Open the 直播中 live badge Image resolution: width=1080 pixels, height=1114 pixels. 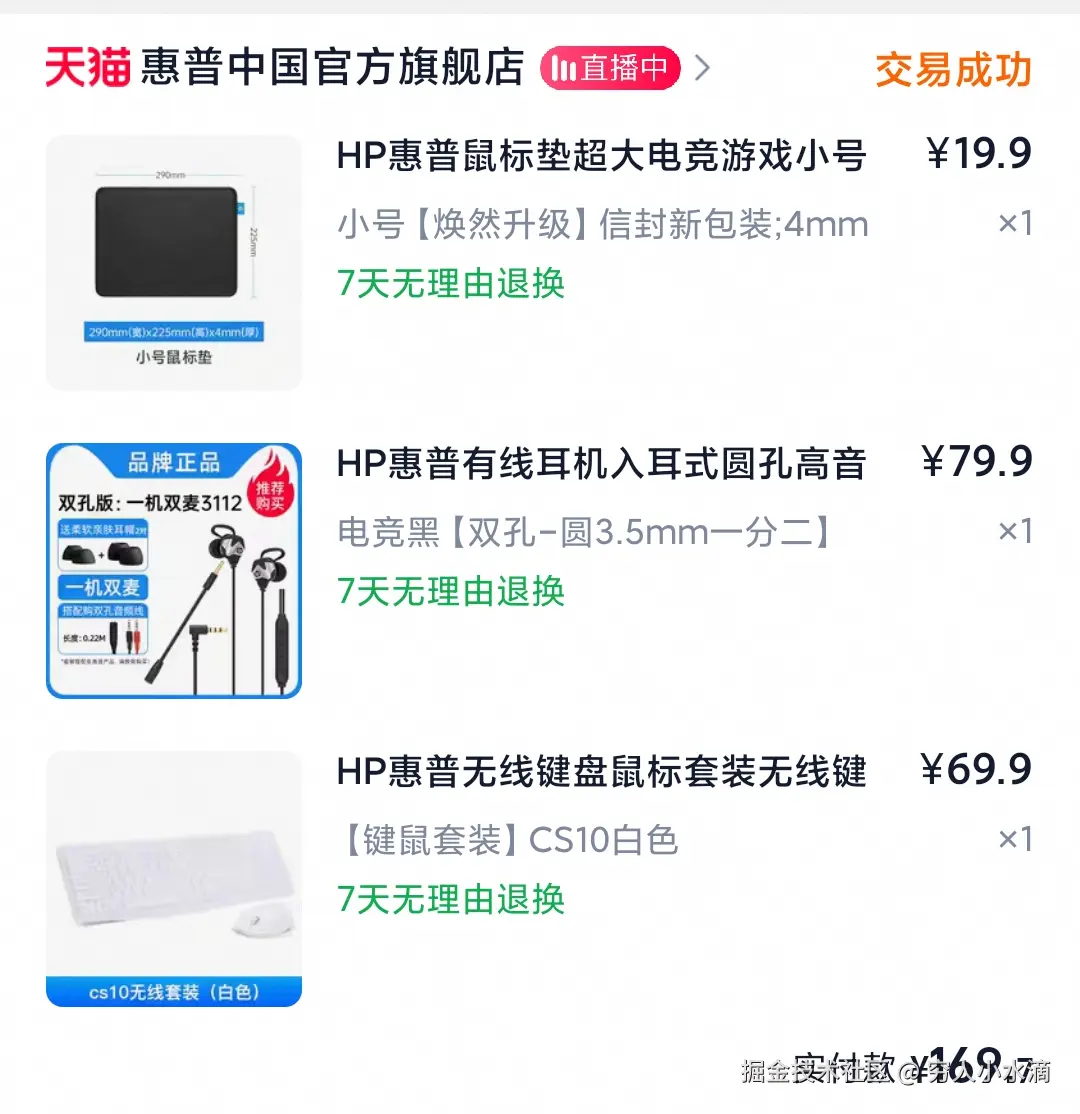(610, 68)
